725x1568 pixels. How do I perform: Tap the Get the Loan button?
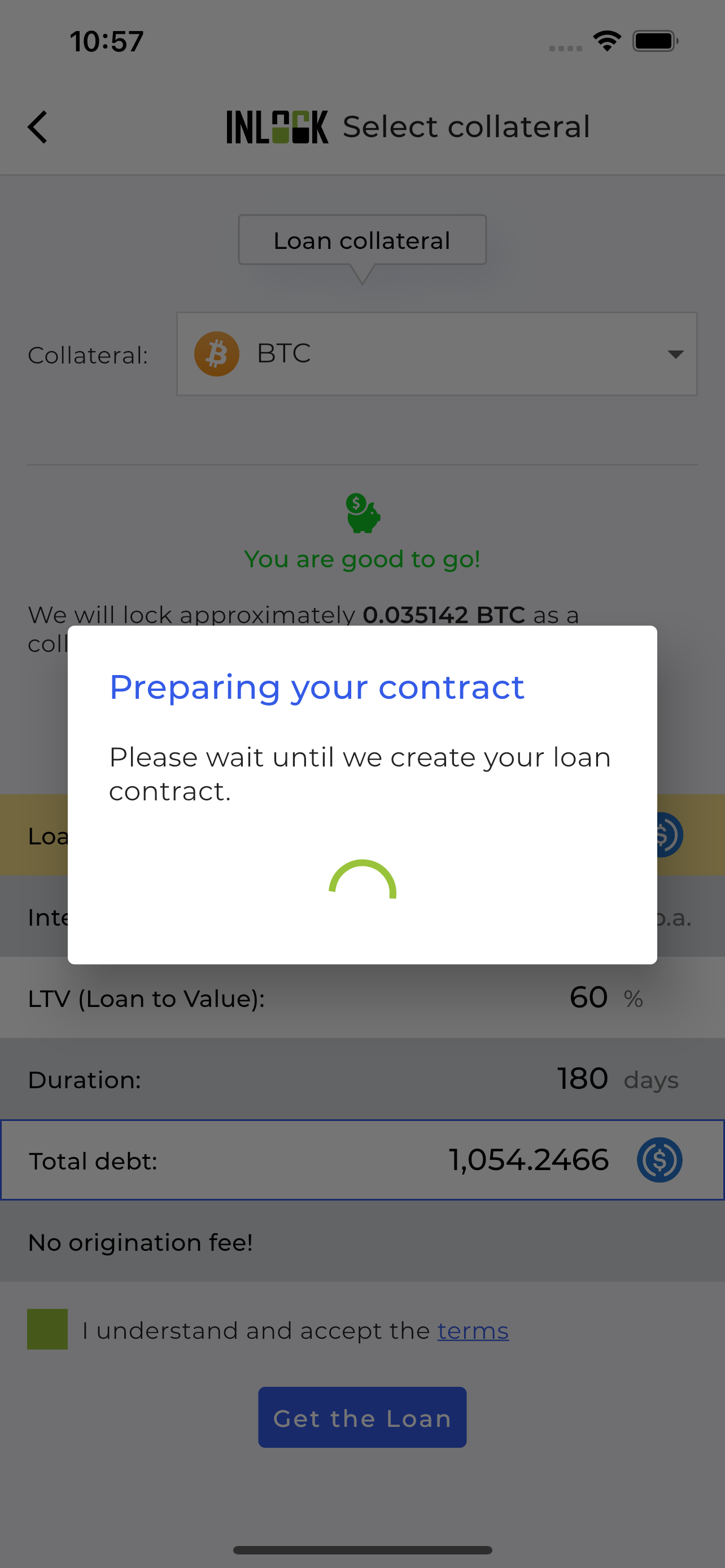tap(362, 1418)
